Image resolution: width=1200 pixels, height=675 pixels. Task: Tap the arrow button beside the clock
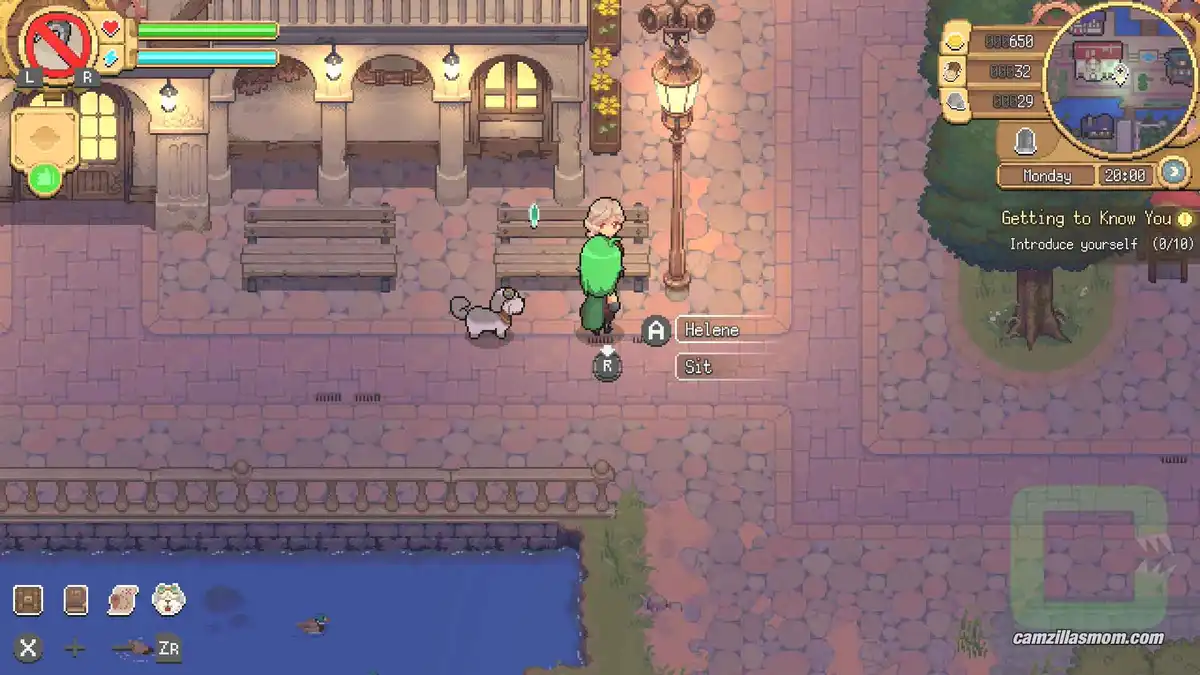pyautogui.click(x=1174, y=172)
